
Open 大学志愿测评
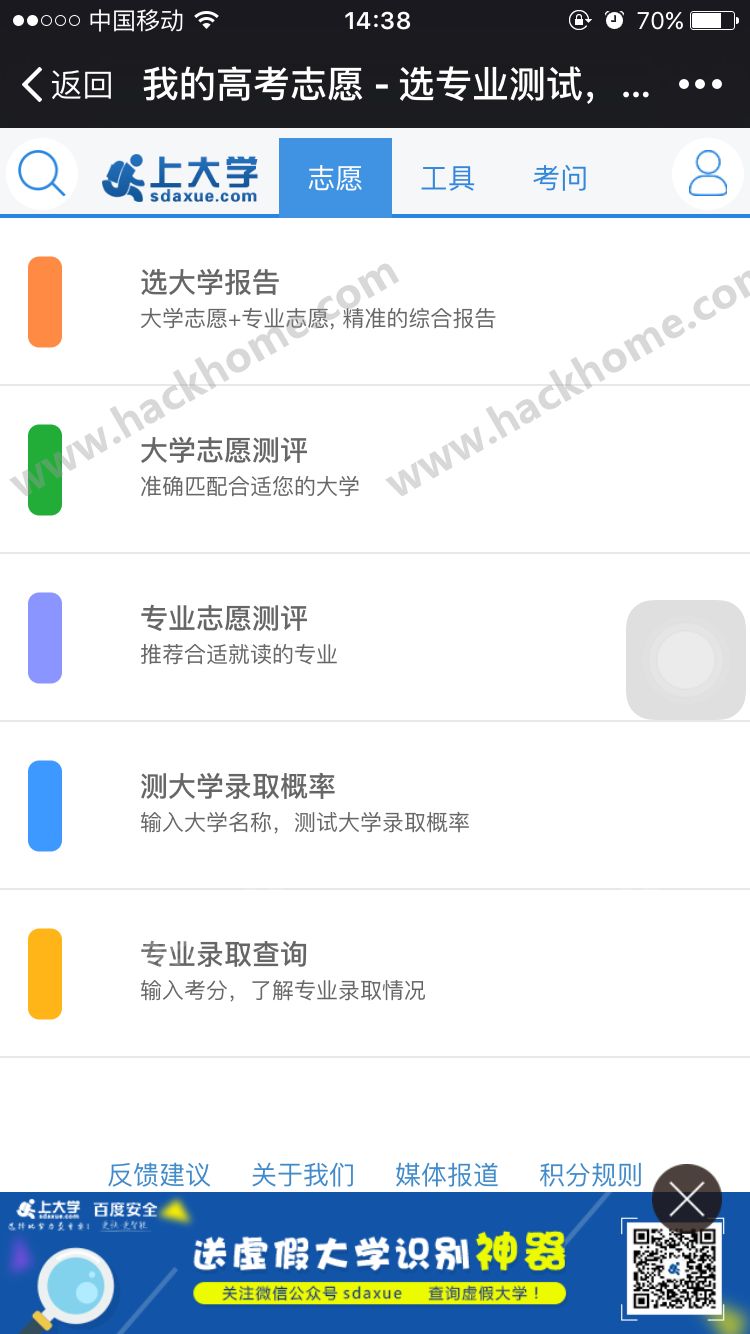click(x=250, y=468)
